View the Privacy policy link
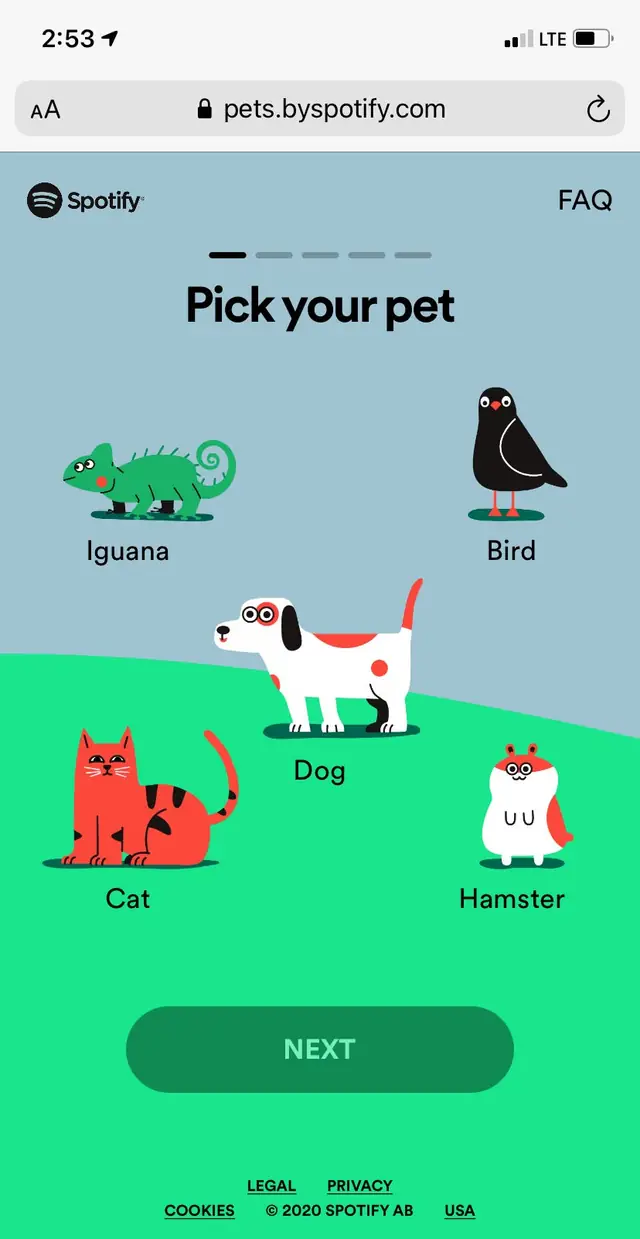Screen dimensions: 640x1239 tap(359, 1186)
